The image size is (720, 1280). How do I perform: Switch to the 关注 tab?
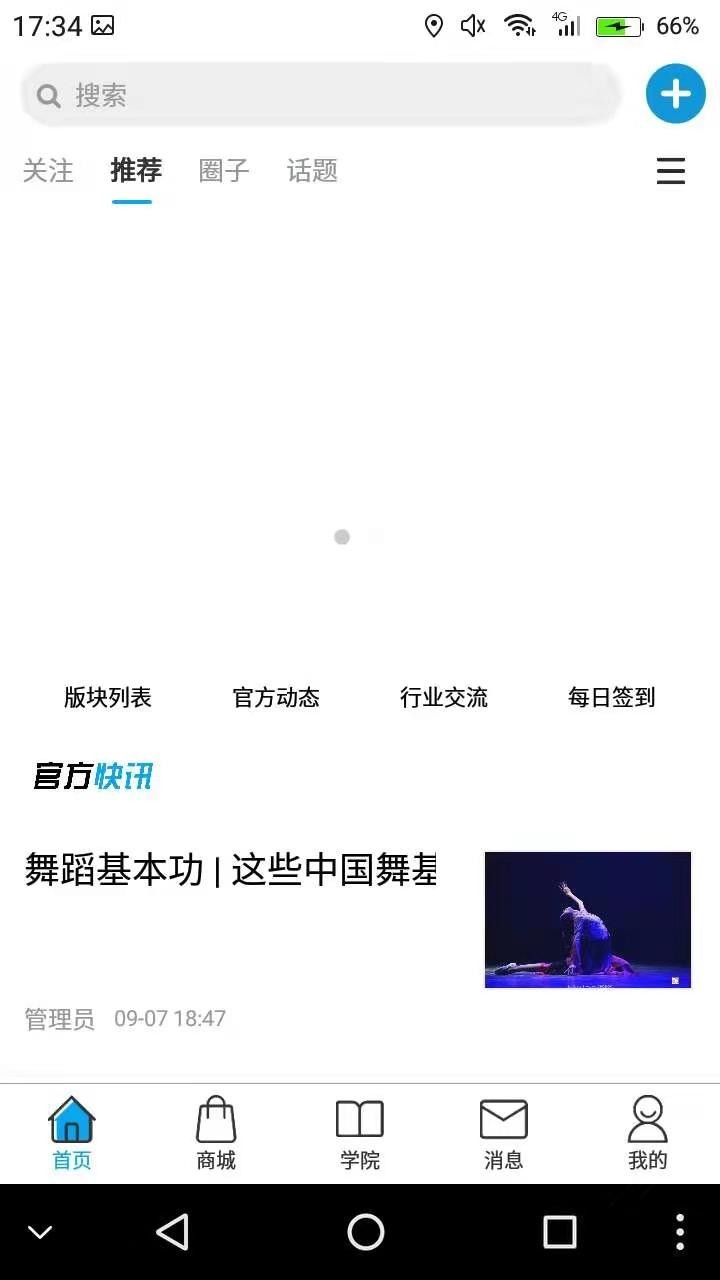[x=48, y=171]
